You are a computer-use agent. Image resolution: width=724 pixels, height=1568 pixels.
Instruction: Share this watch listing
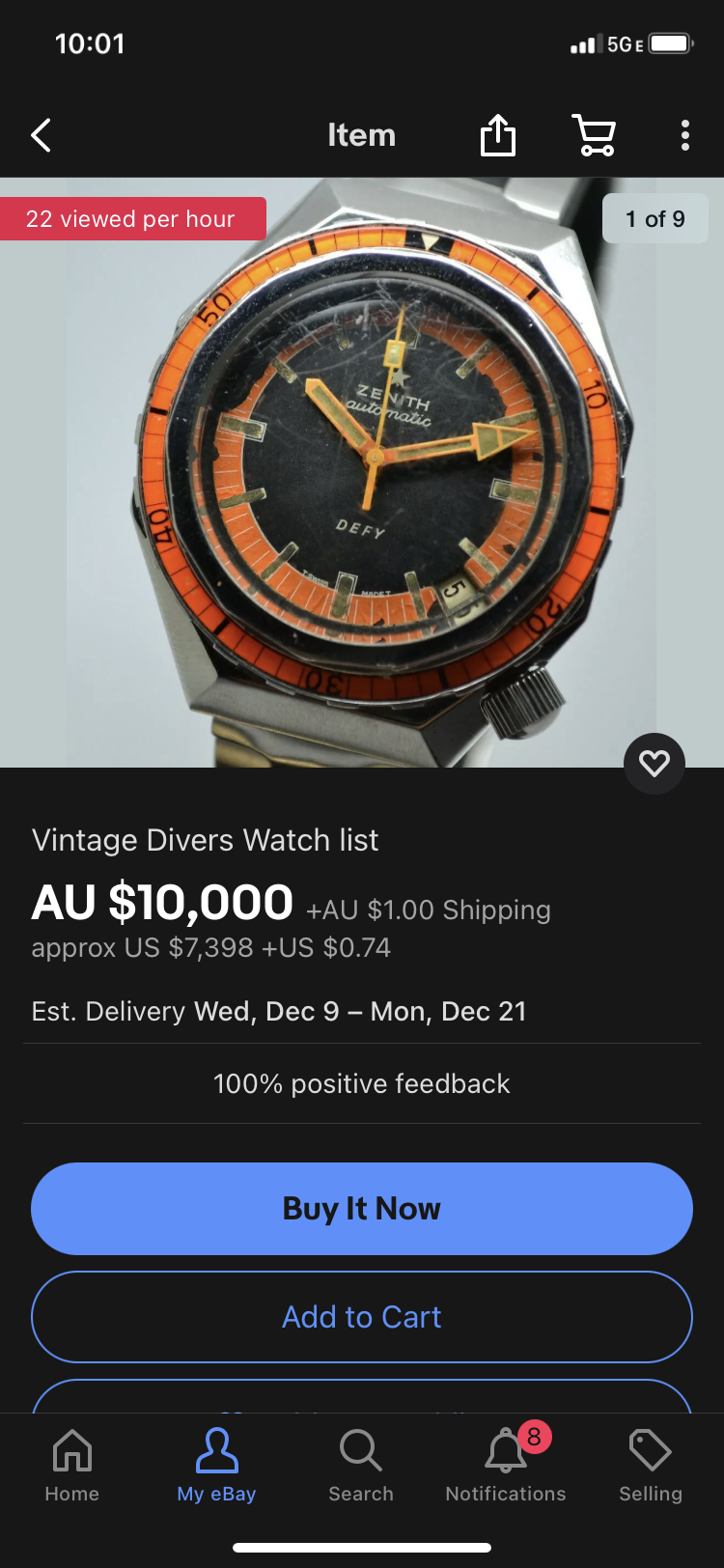(498, 135)
